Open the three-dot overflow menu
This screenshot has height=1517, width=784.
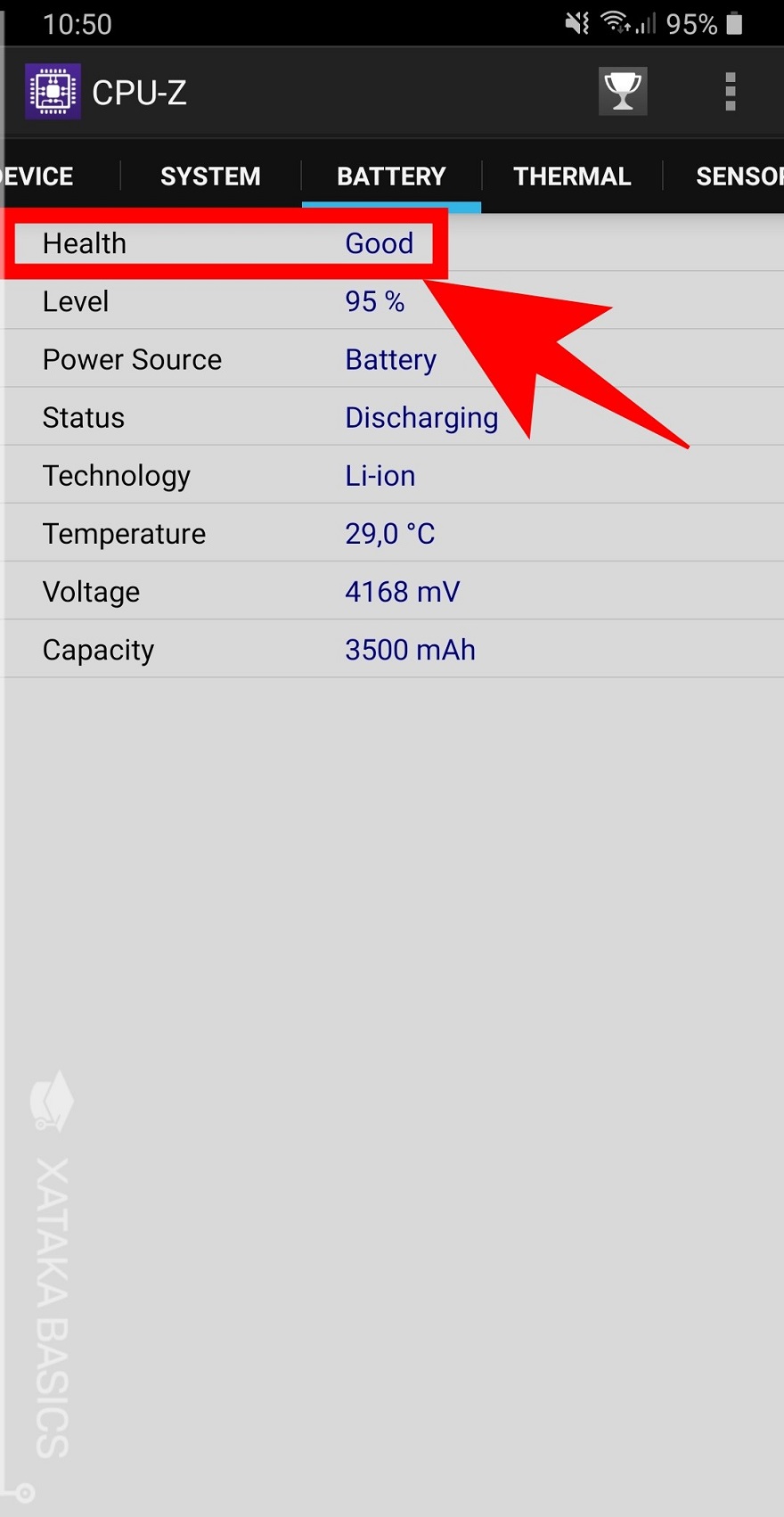pos(731,92)
